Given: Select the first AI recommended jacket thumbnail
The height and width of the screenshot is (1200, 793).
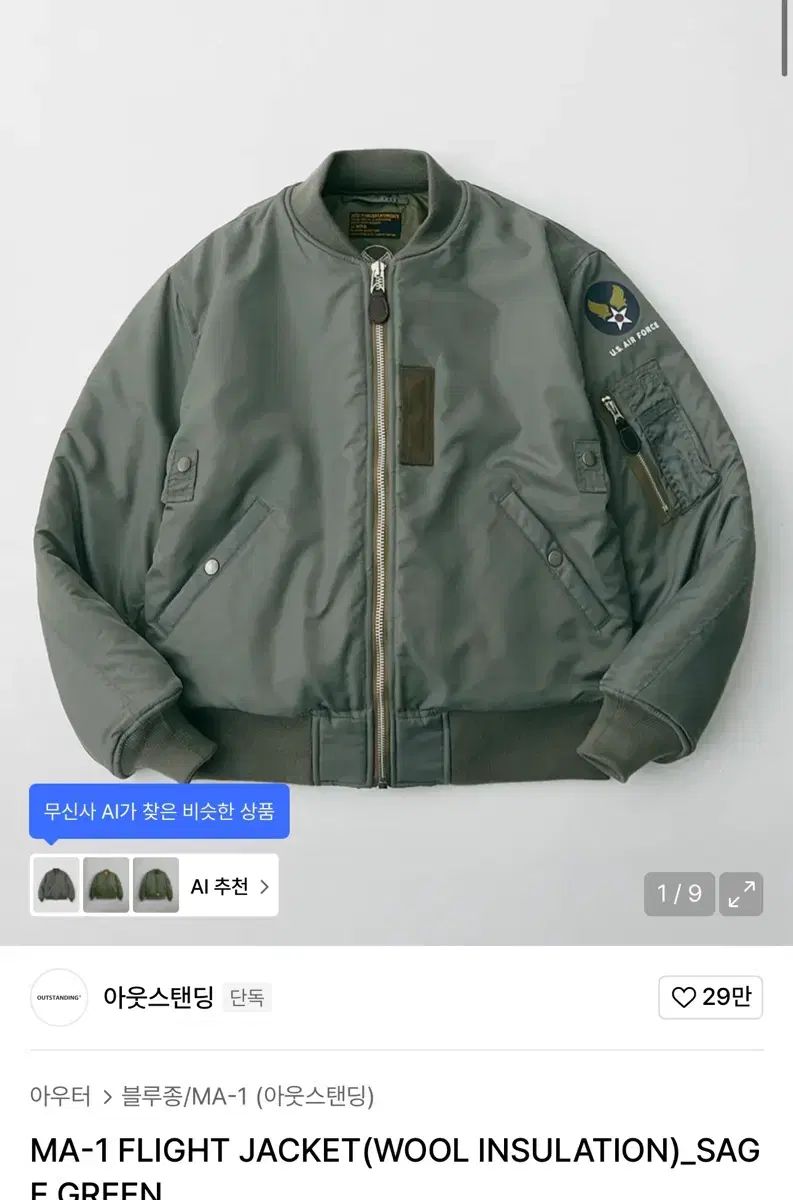Looking at the screenshot, I should (56, 886).
